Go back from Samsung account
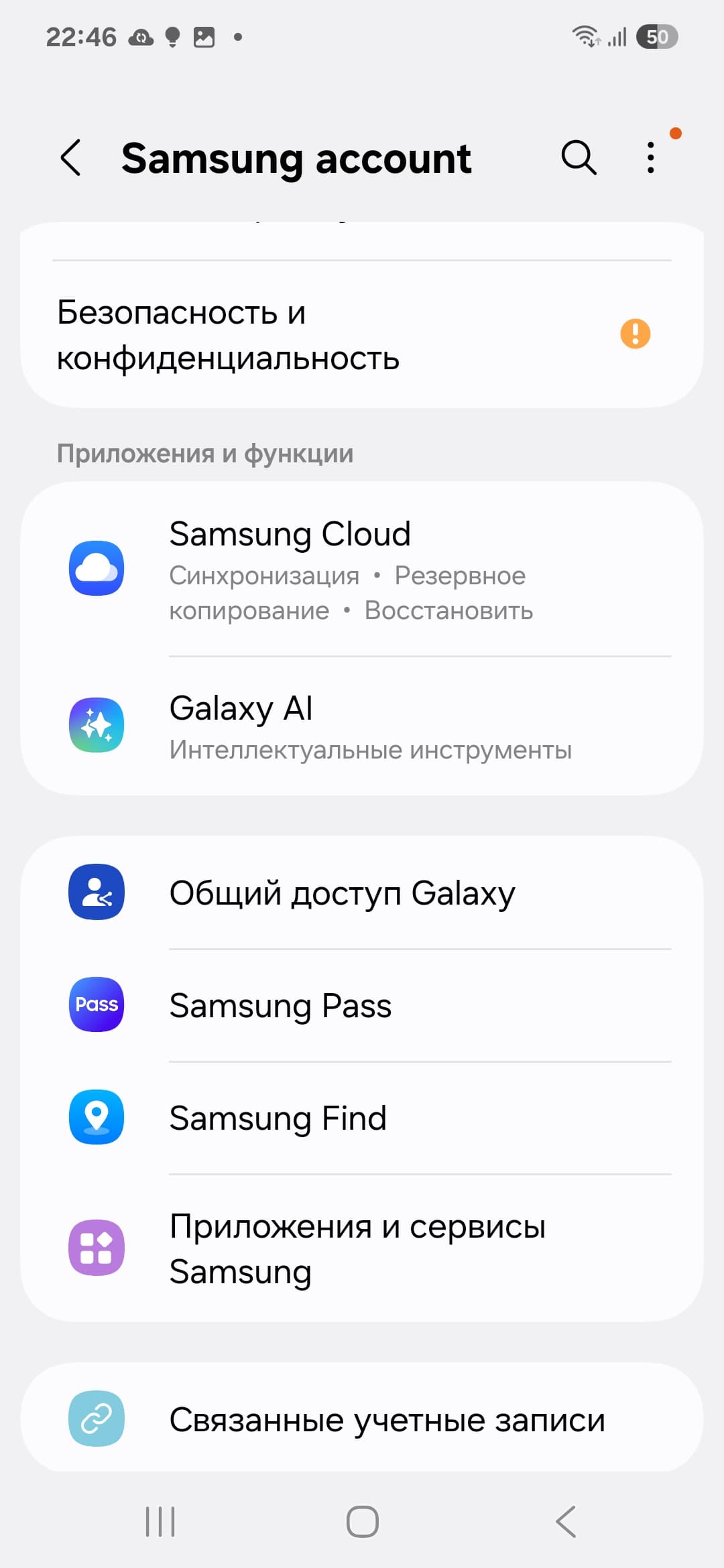724x1568 pixels. 71,158
